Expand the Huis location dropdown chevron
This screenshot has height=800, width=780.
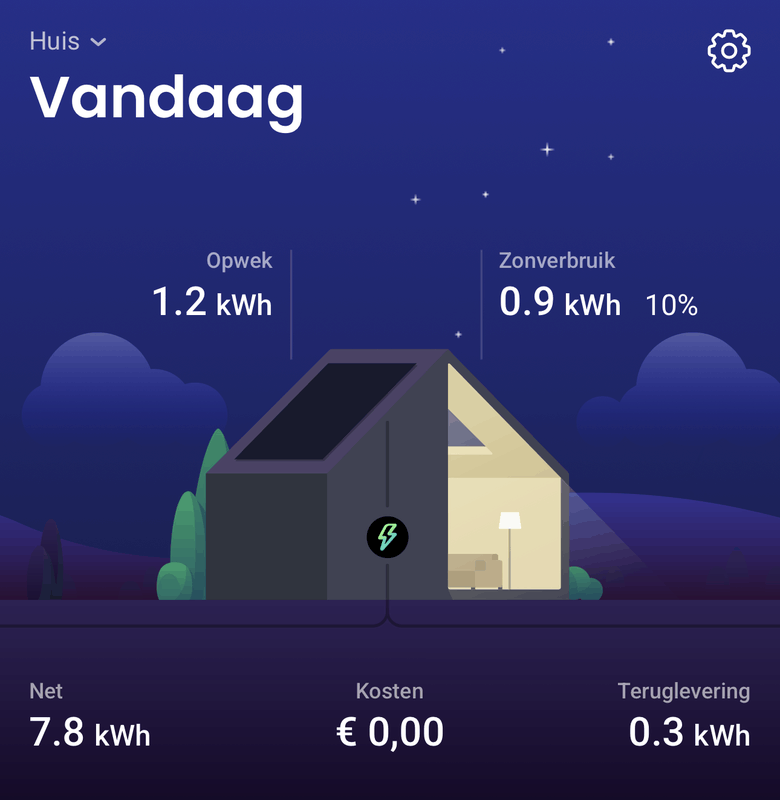pos(97,41)
